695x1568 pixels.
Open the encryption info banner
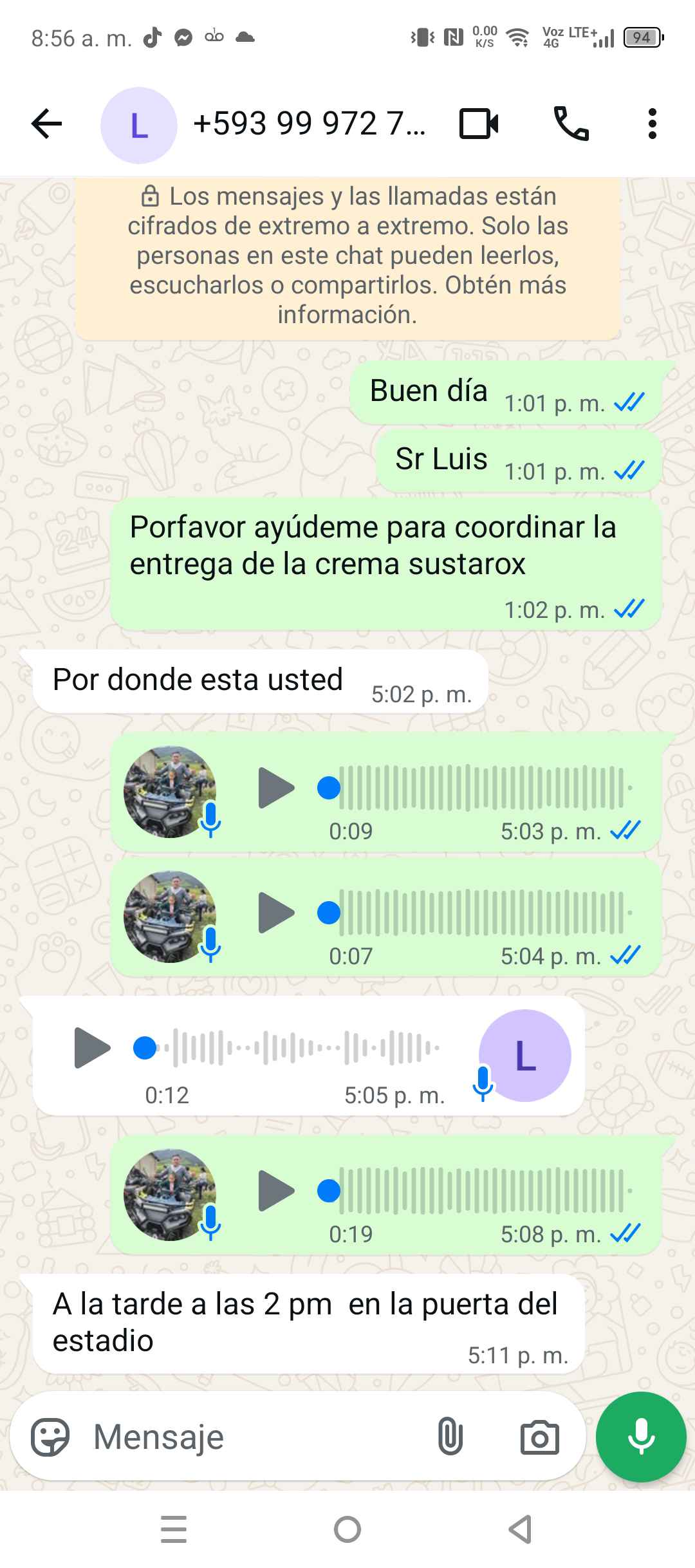pyautogui.click(x=347, y=256)
